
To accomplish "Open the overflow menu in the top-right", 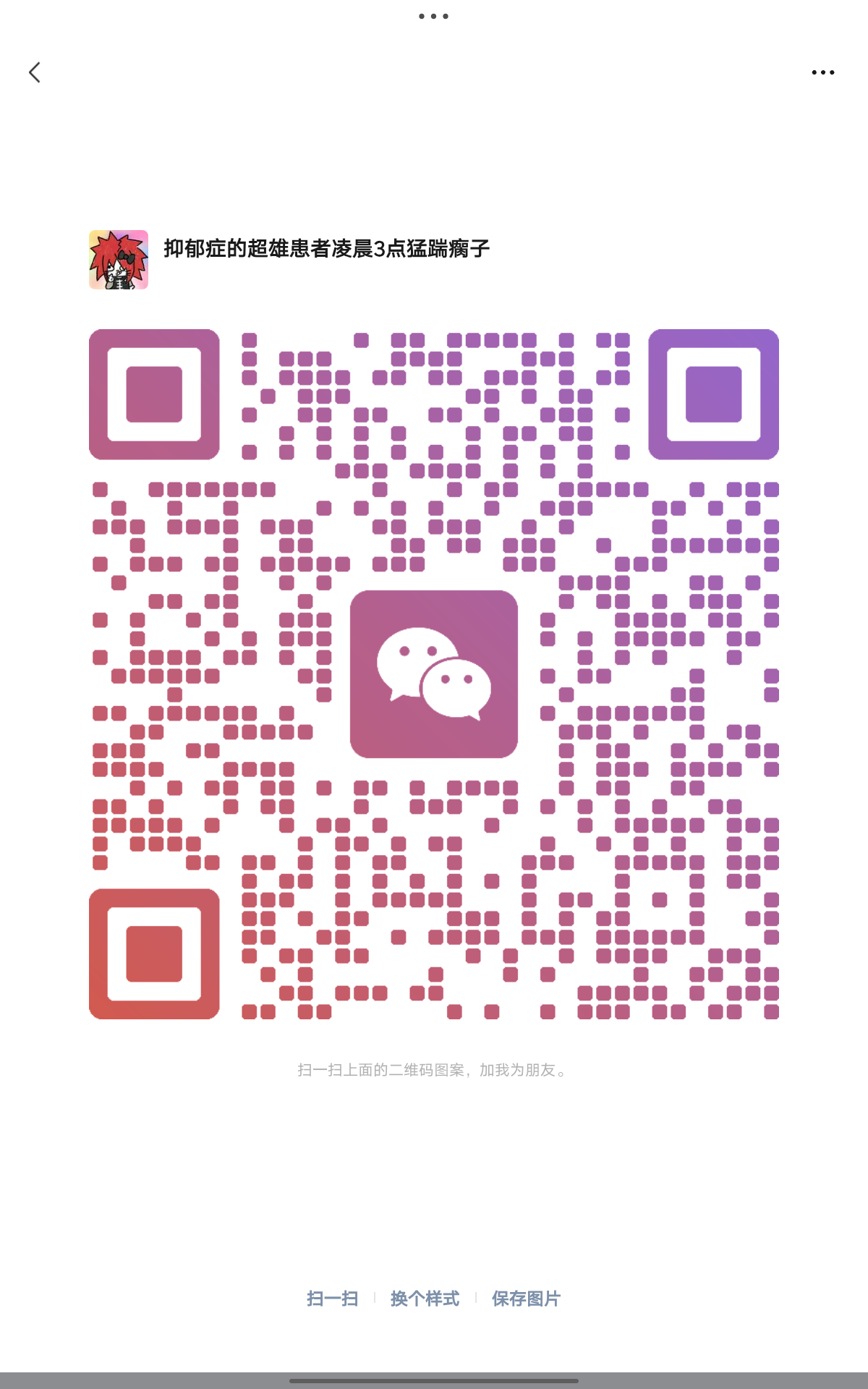I will (822, 72).
